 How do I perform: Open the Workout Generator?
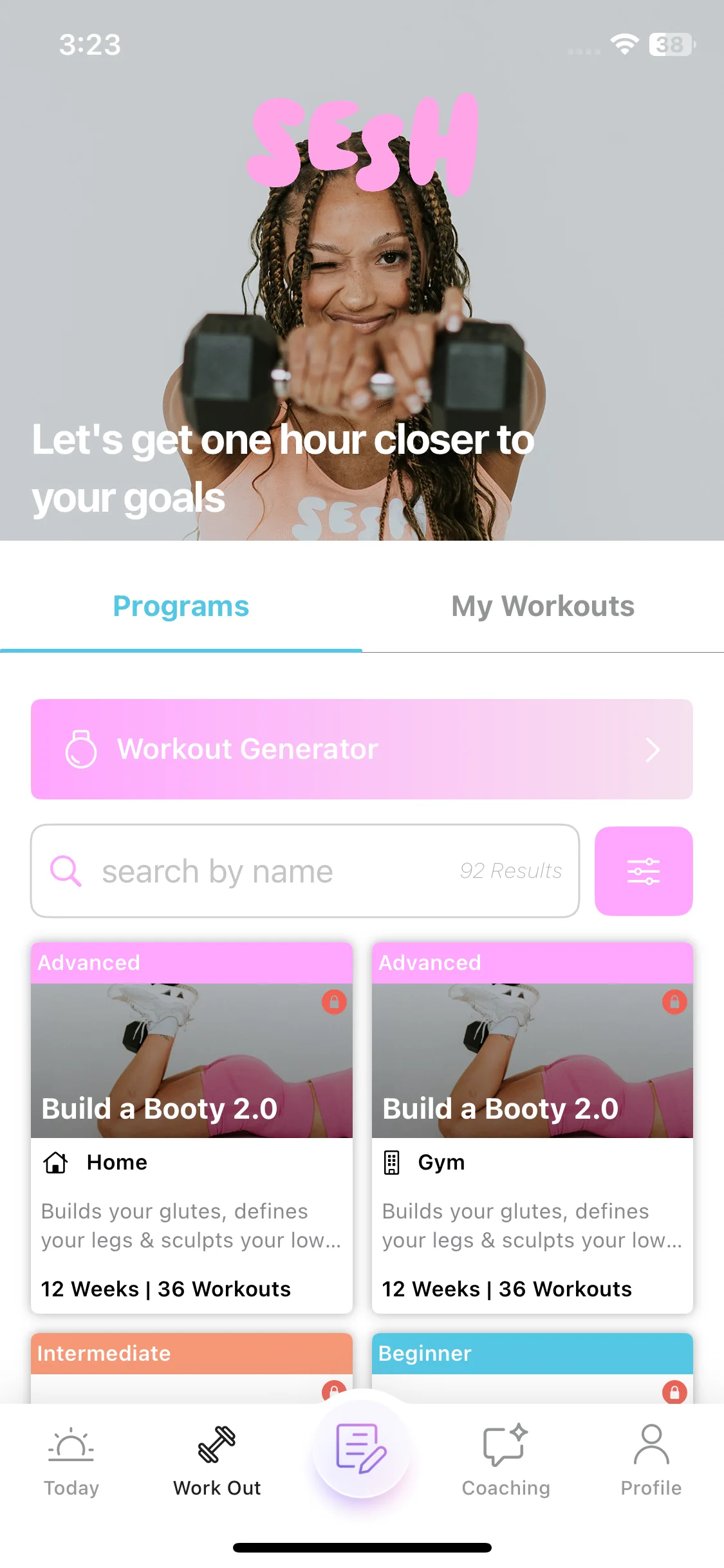(362, 749)
